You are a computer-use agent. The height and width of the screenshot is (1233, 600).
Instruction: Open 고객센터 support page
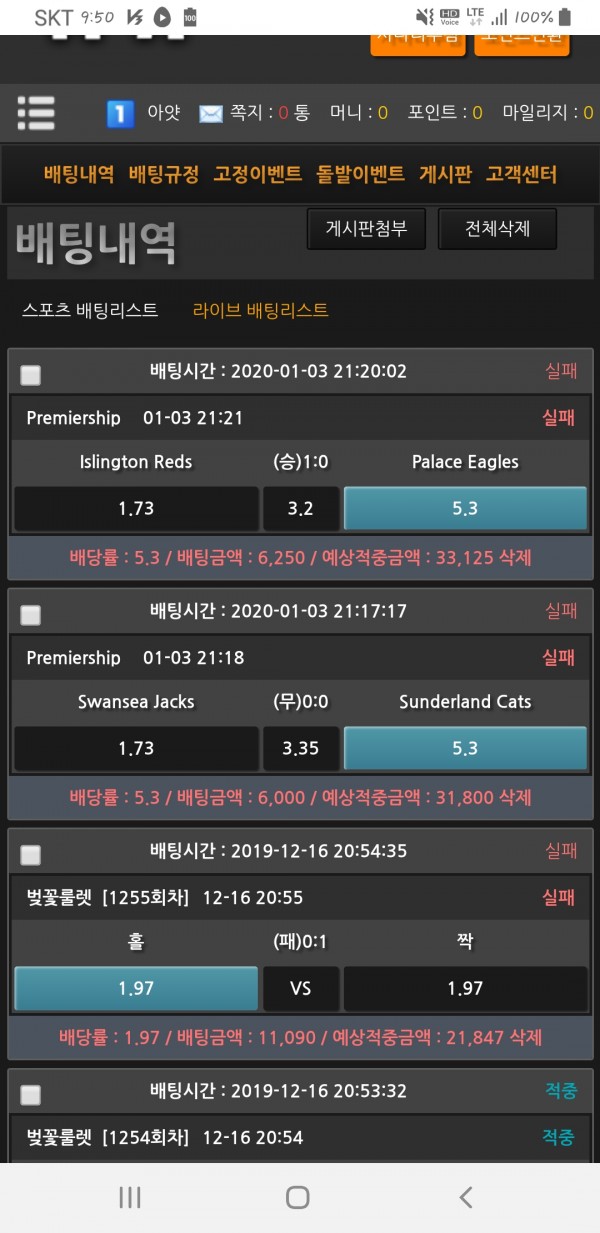[x=521, y=174]
